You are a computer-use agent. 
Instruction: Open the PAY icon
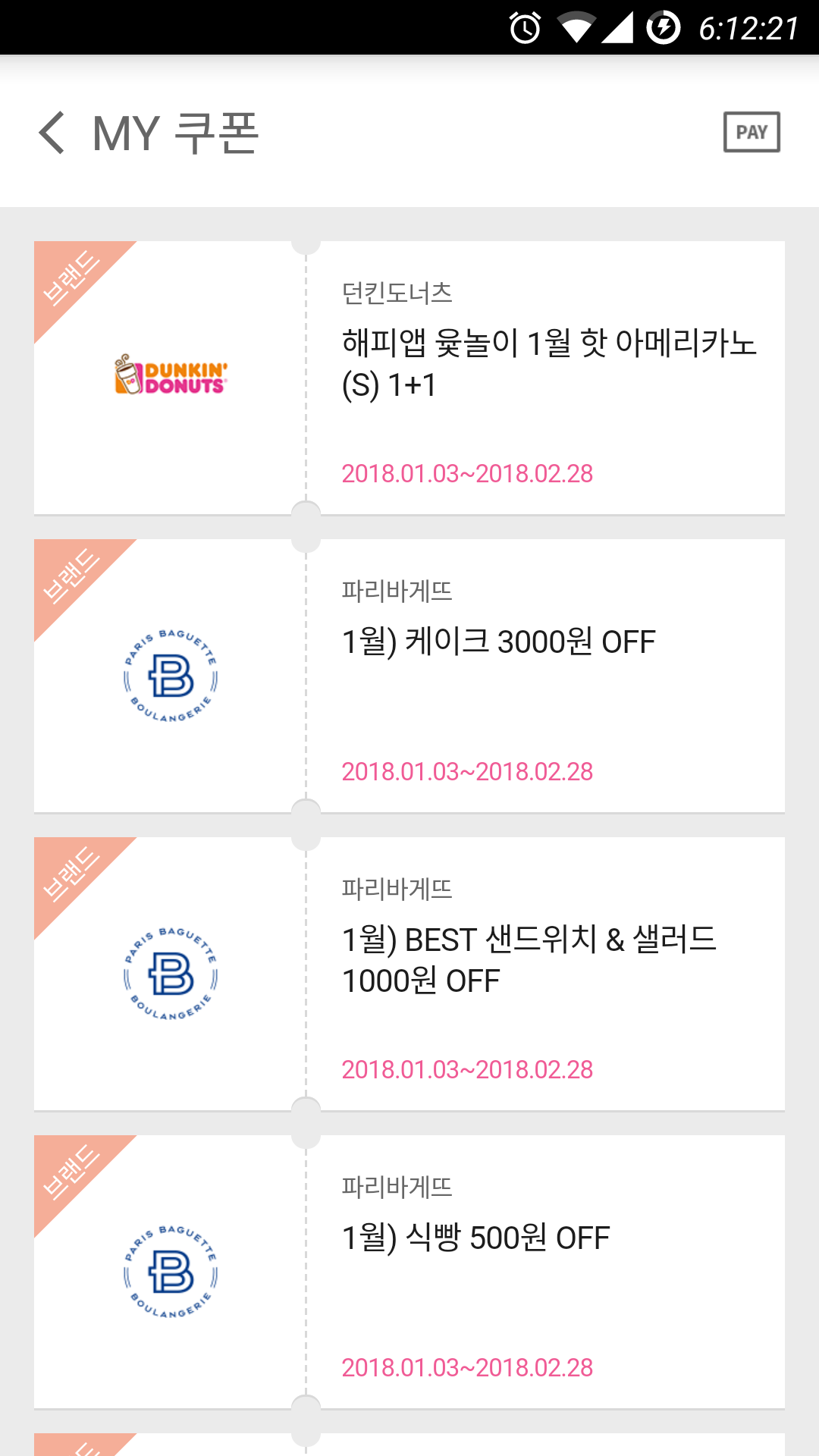(x=751, y=132)
